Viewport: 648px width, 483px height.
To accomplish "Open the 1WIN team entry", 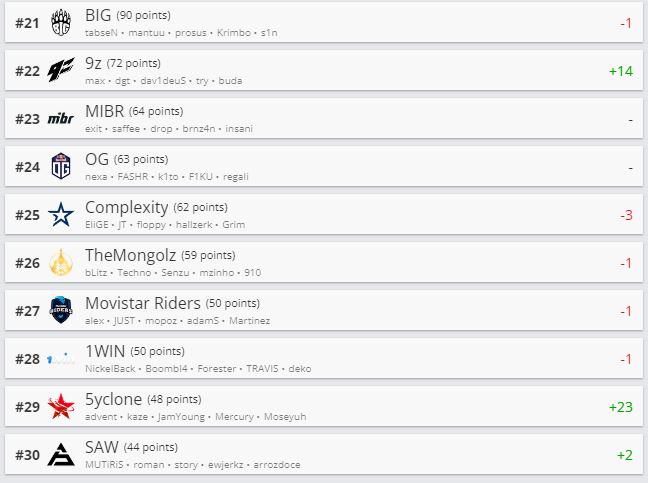I will point(324,358).
